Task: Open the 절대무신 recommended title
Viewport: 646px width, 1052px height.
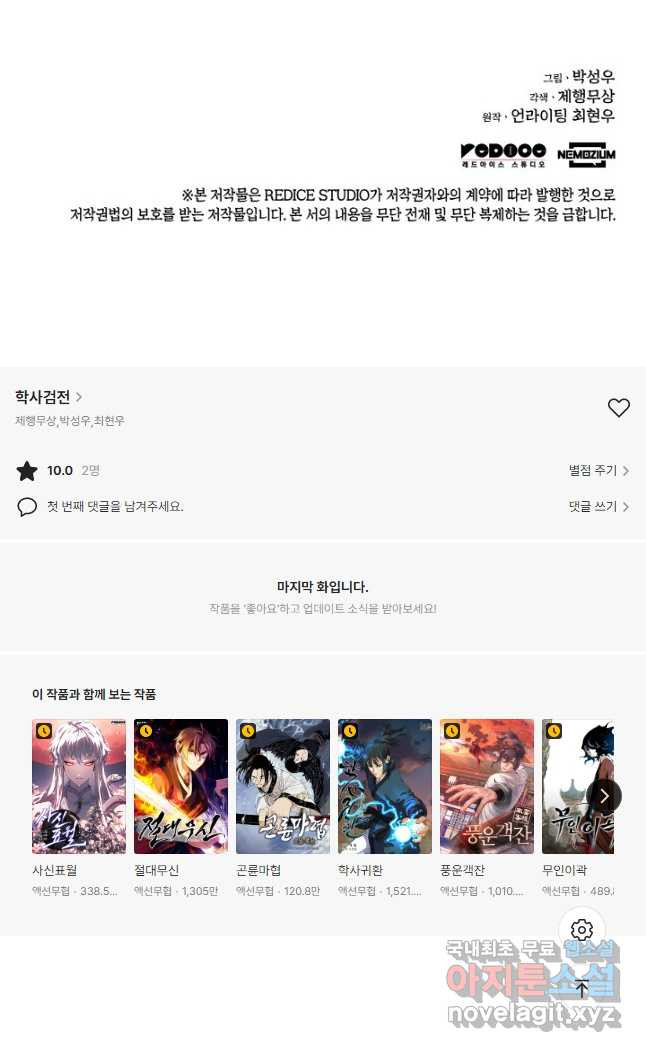Action: pos(181,786)
